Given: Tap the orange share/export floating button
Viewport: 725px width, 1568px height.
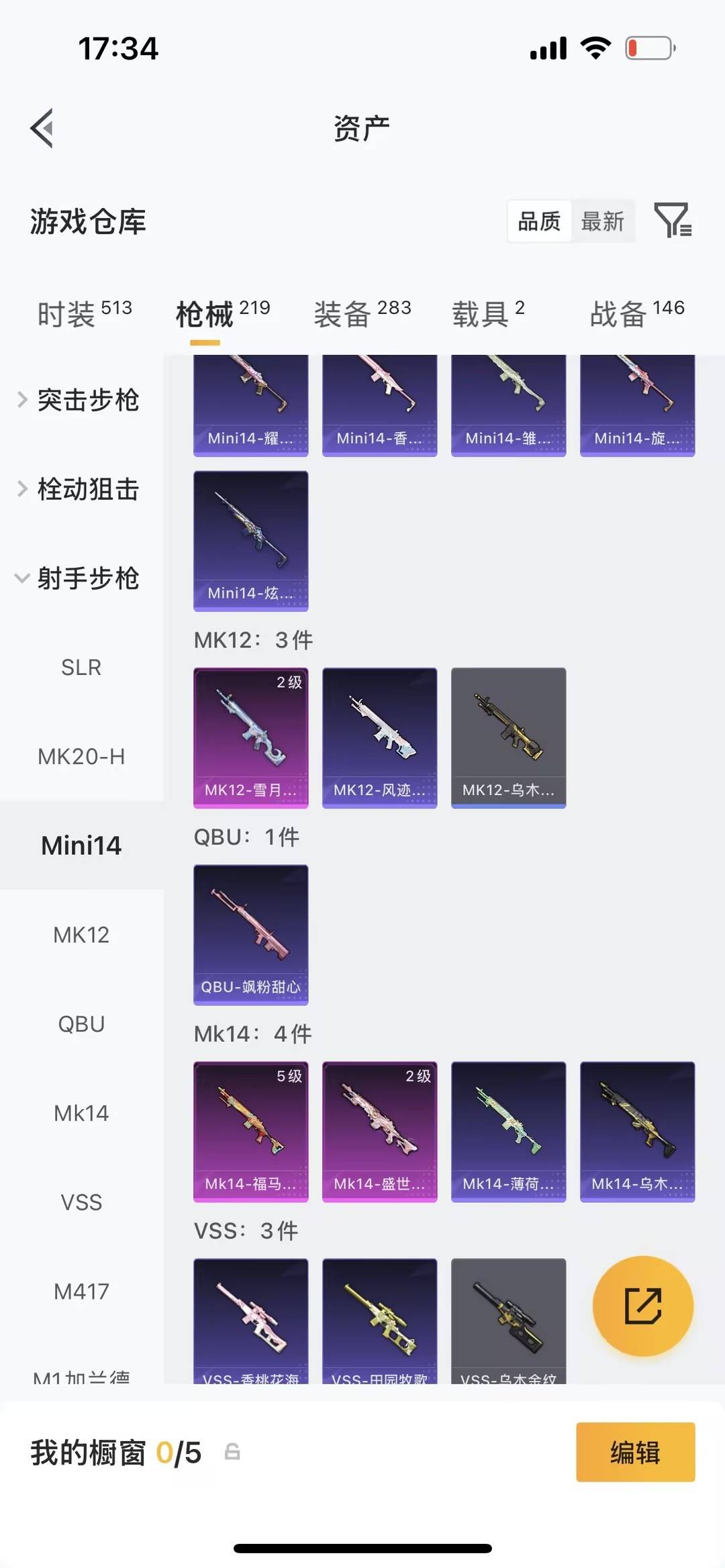Looking at the screenshot, I should 642,1306.
